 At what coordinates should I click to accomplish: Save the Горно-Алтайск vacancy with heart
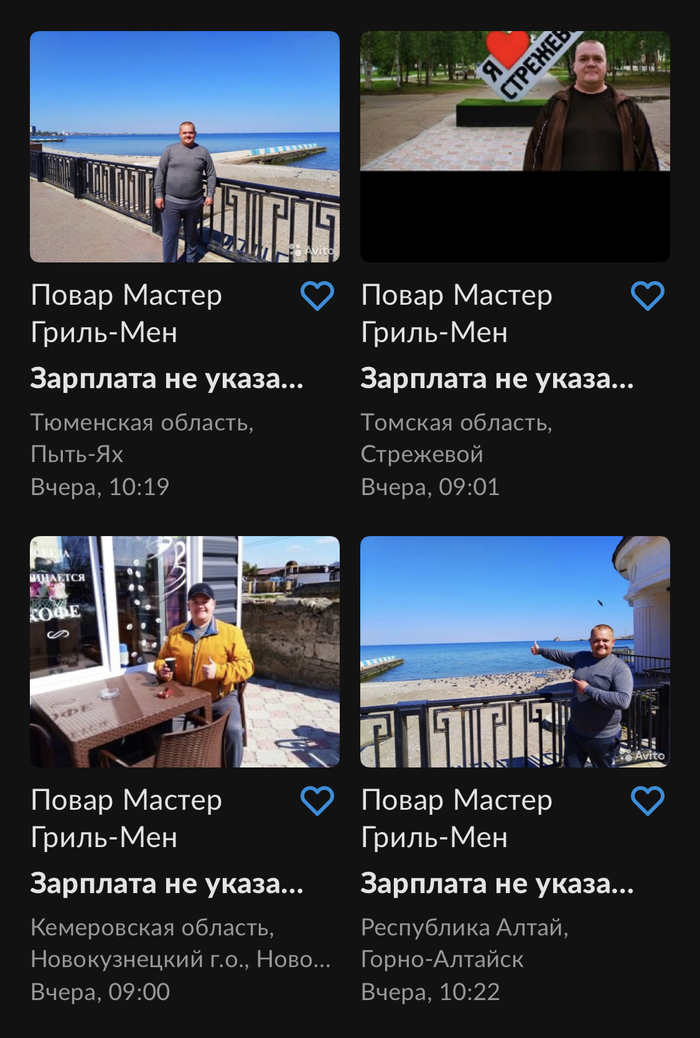tap(647, 800)
